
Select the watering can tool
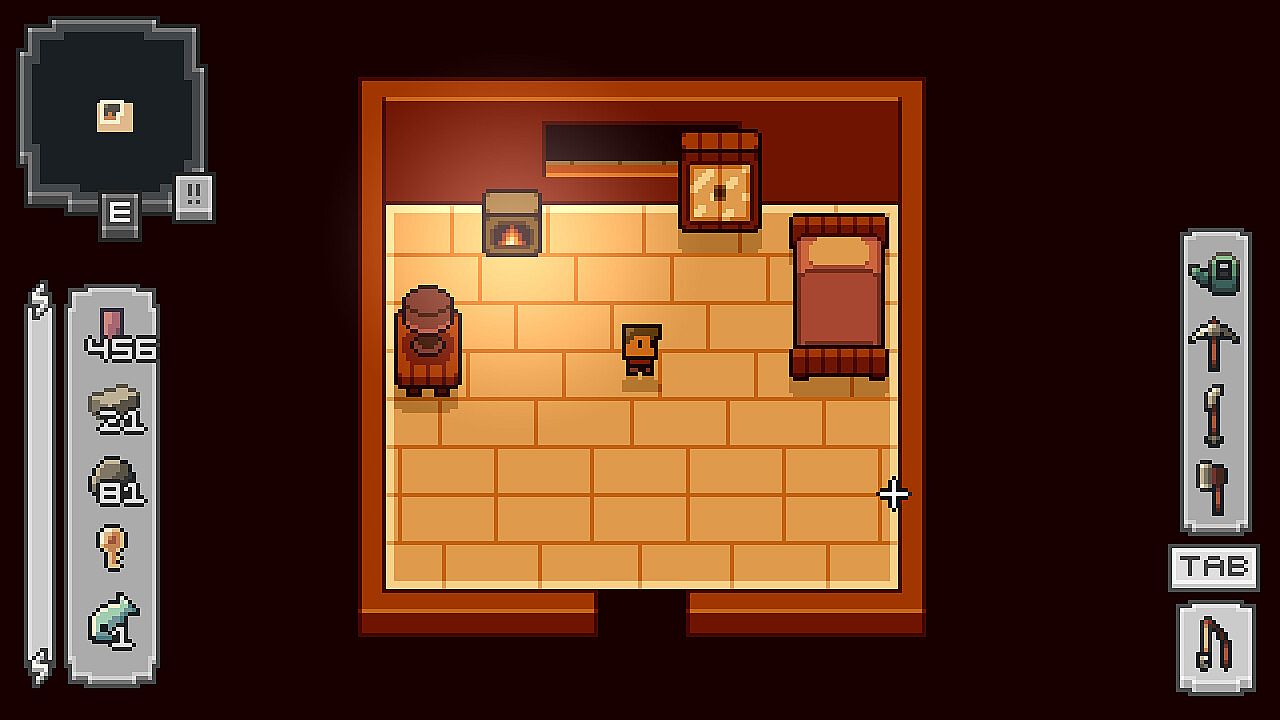click(x=1215, y=274)
